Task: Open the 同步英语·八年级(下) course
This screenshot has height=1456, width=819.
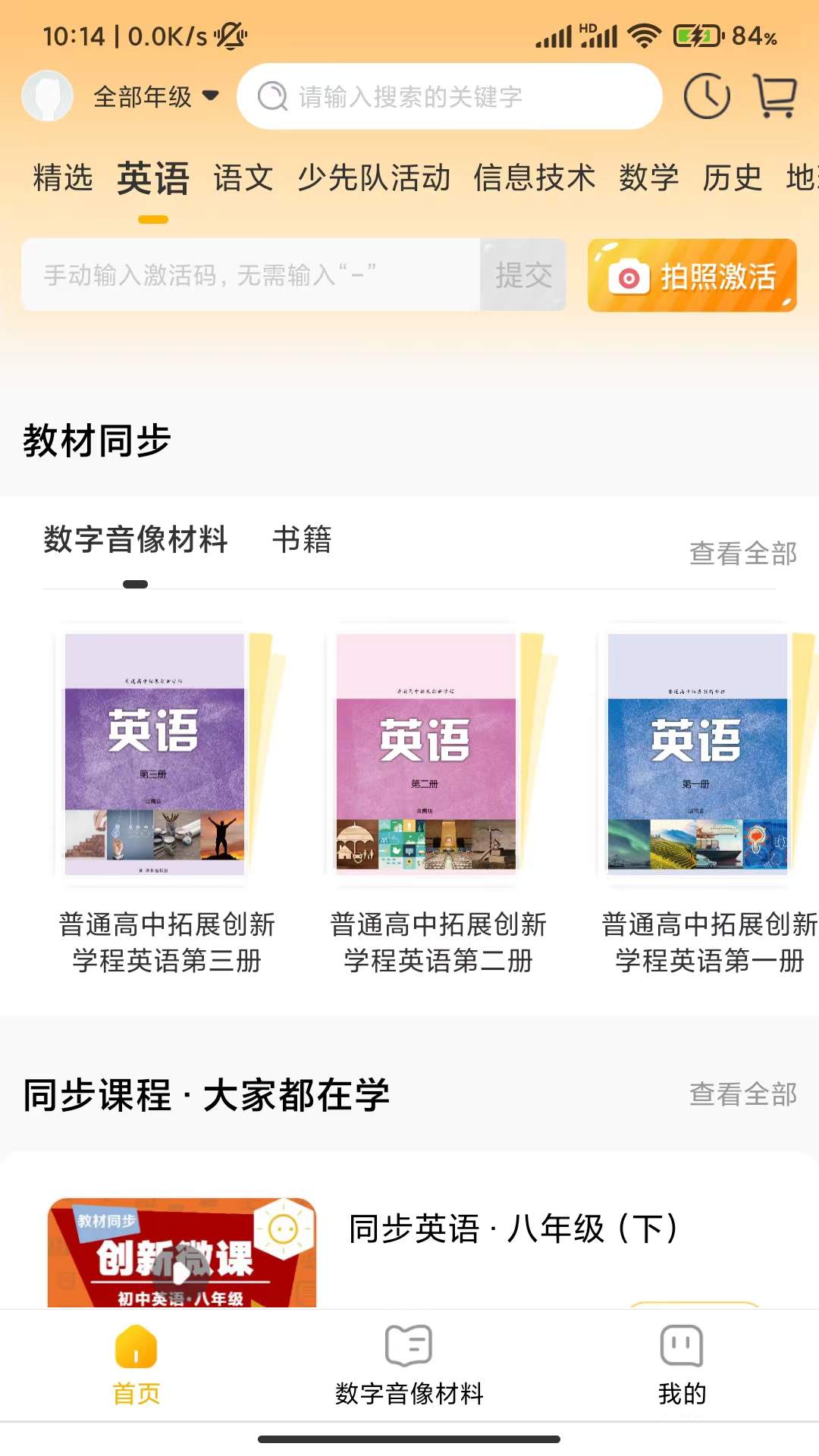Action: tap(513, 1228)
